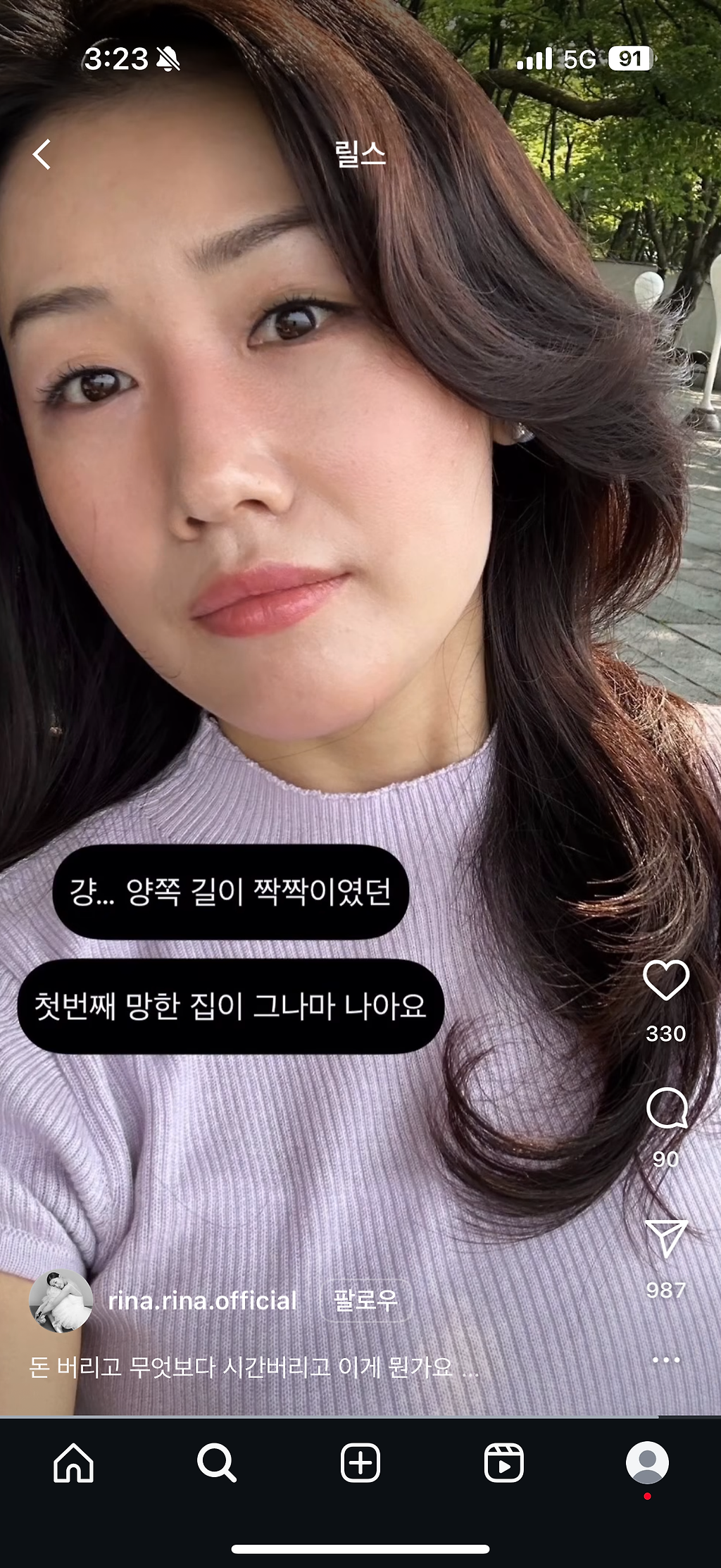Like this reel with the heart icon
The width and height of the screenshot is (721, 1568).
click(x=665, y=981)
